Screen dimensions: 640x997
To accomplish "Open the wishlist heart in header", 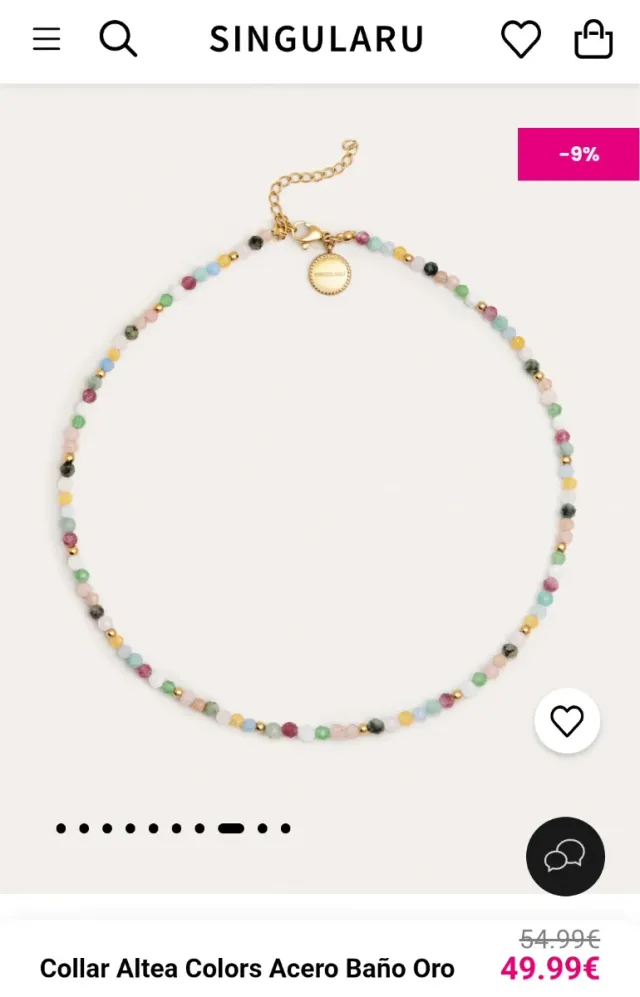I will pos(520,40).
